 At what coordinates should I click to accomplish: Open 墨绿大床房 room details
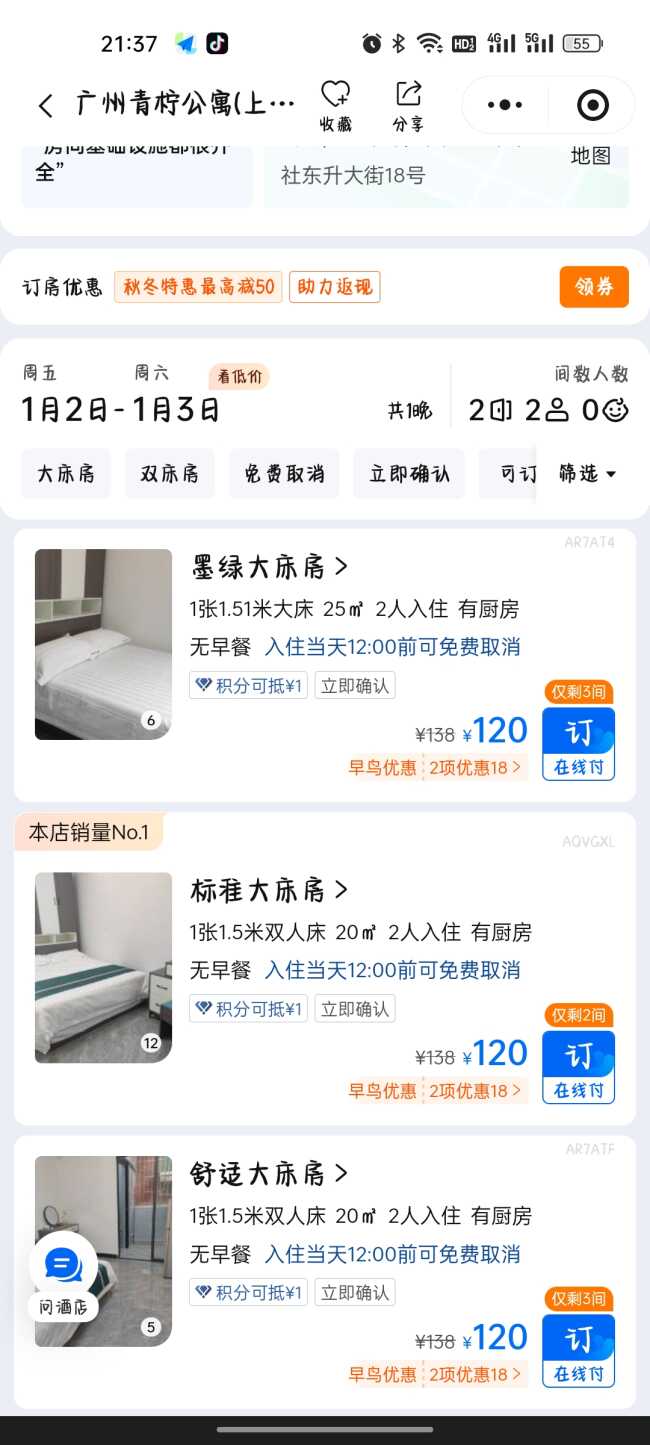(x=270, y=567)
